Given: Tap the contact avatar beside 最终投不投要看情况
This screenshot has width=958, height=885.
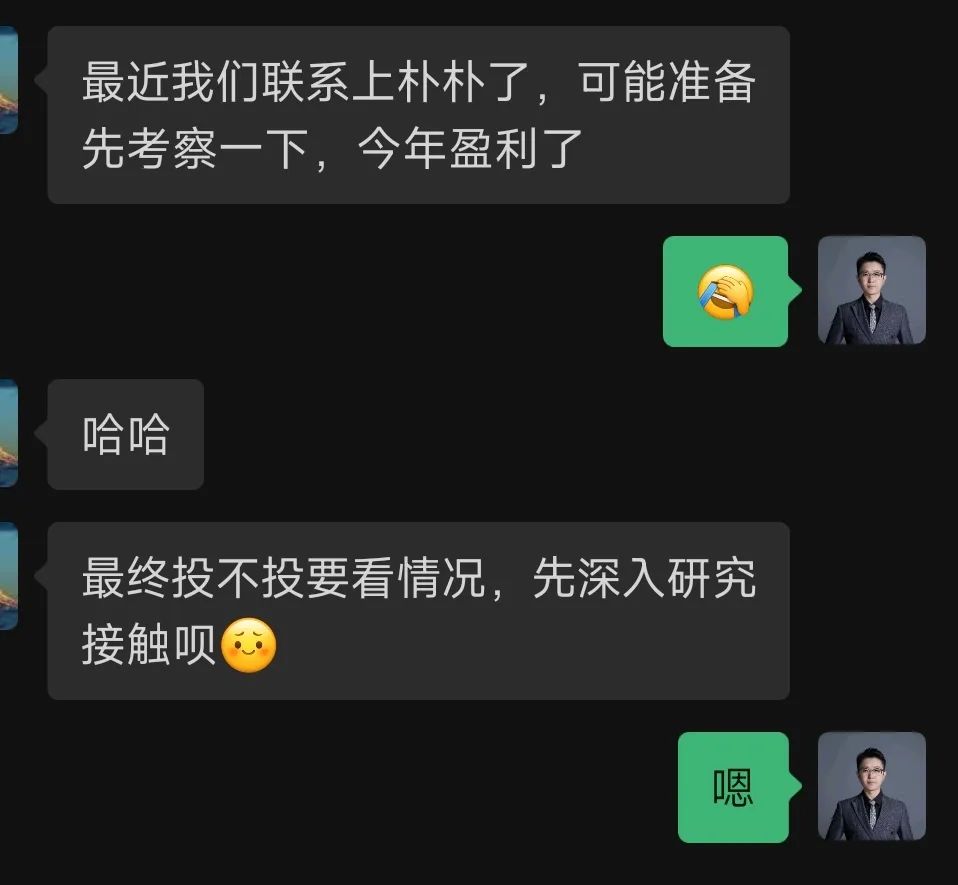Looking at the screenshot, I should pyautogui.click(x=8, y=576).
